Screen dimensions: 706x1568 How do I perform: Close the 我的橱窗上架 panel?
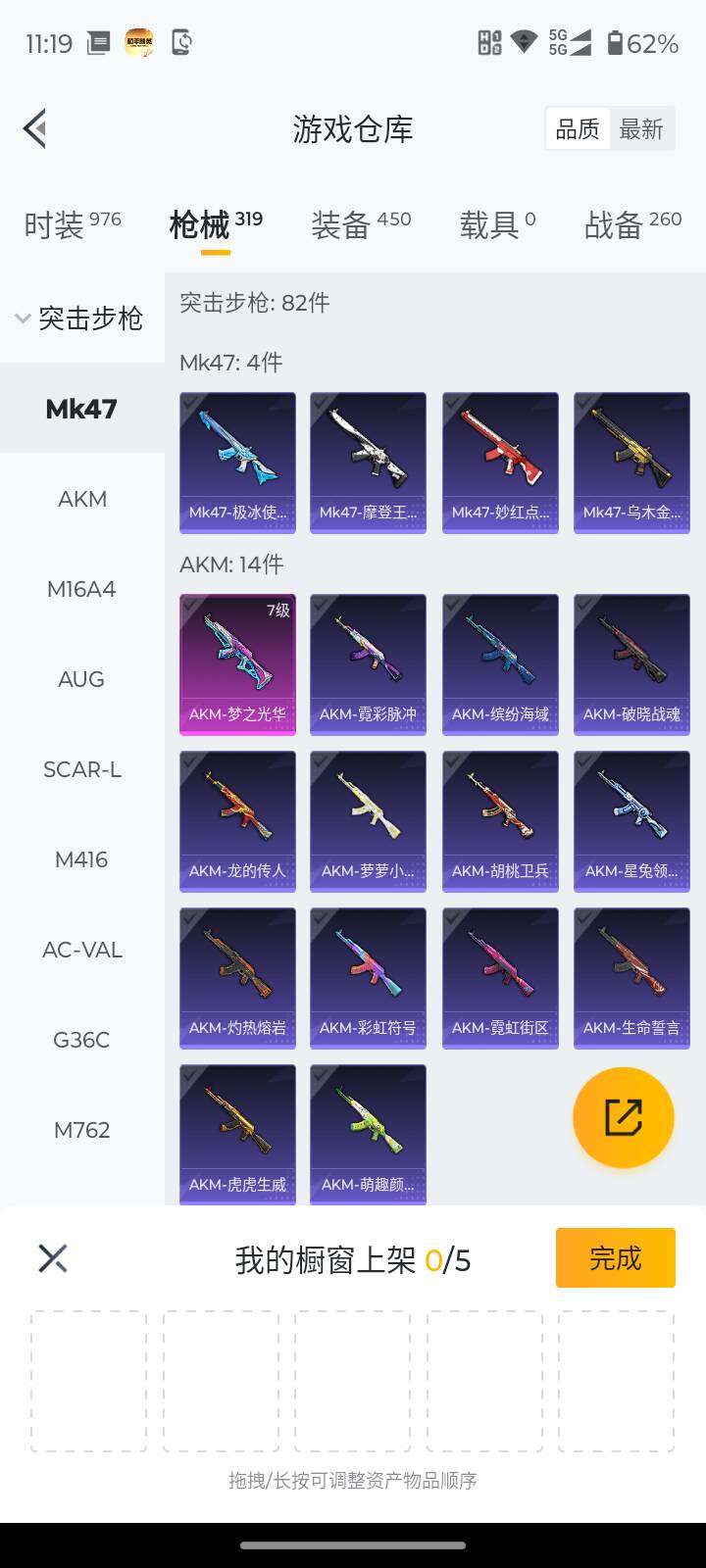[53, 1258]
